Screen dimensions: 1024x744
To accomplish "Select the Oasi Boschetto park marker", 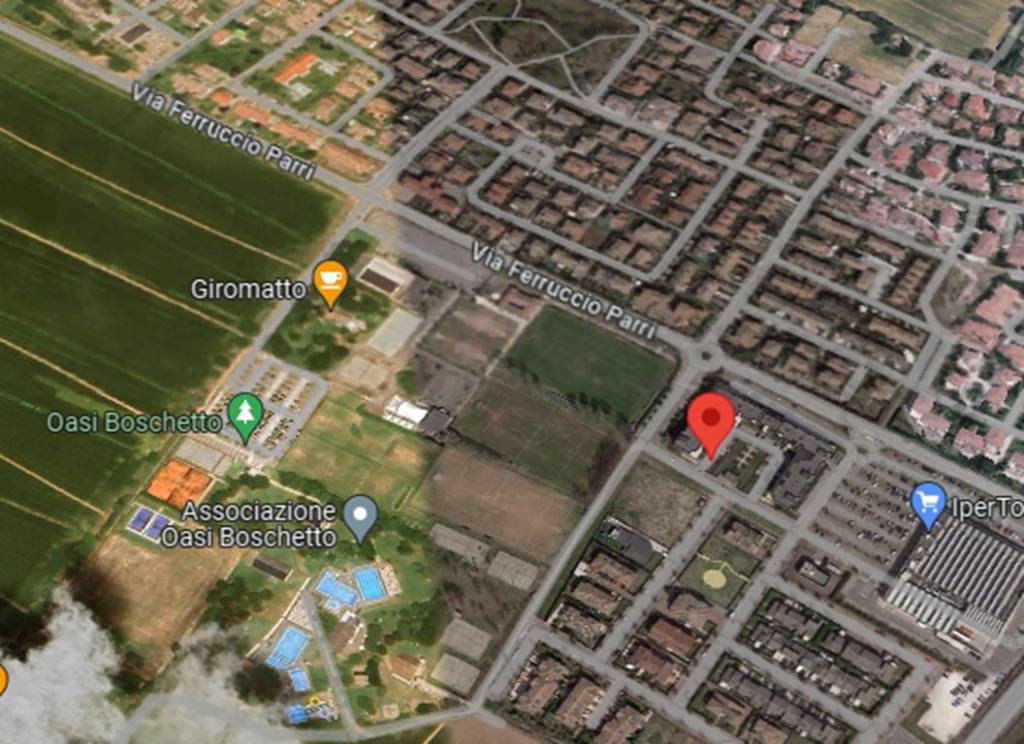I will tap(245, 414).
